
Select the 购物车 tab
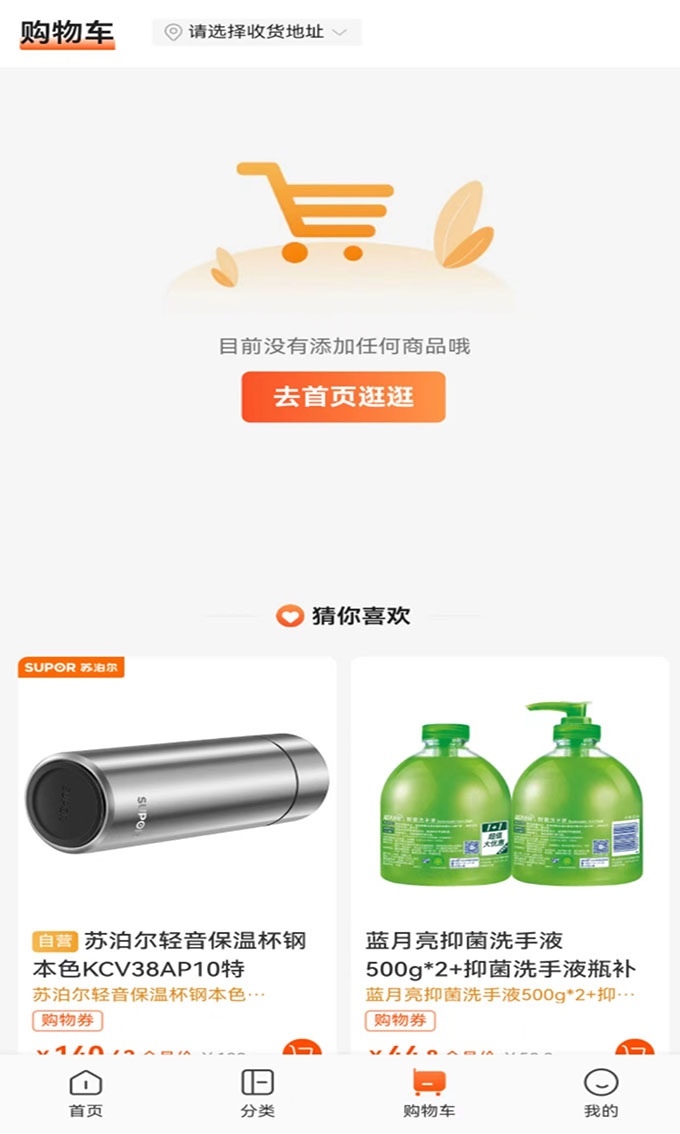click(x=429, y=1093)
